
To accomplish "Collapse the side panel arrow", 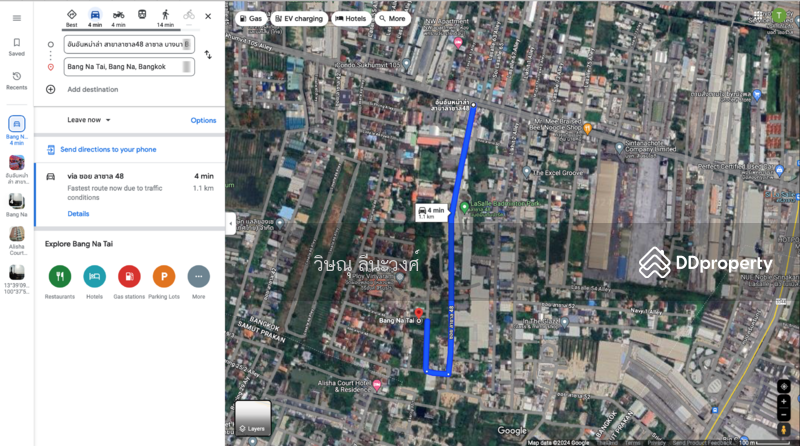I will [231, 223].
